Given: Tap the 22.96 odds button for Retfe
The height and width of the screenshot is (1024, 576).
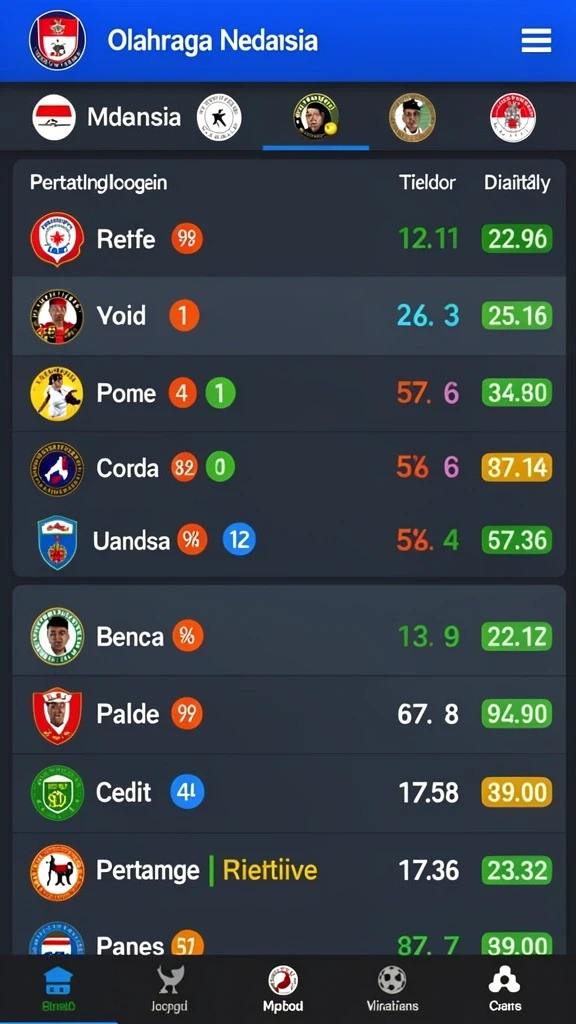Looking at the screenshot, I should 517,238.
